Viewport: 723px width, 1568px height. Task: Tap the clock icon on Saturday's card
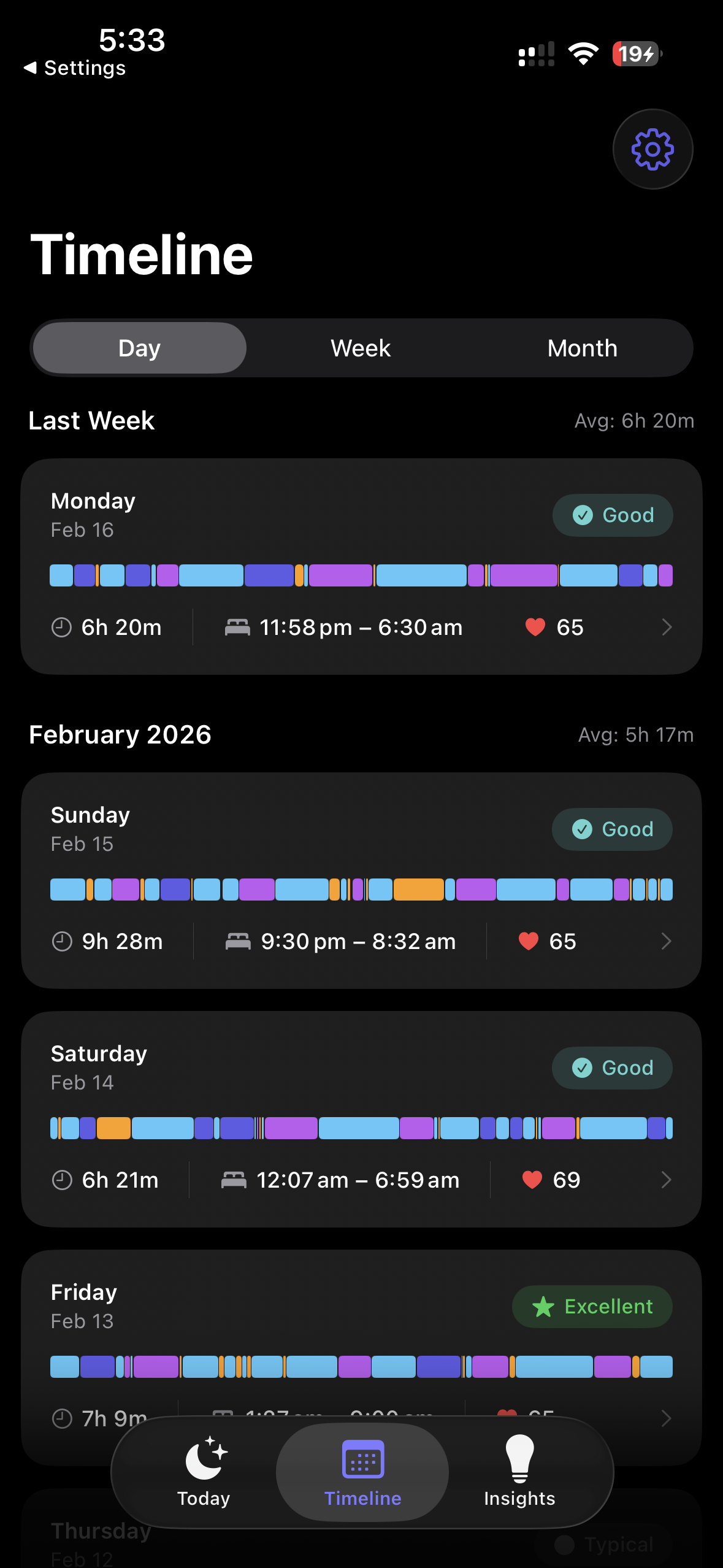pyautogui.click(x=61, y=1179)
